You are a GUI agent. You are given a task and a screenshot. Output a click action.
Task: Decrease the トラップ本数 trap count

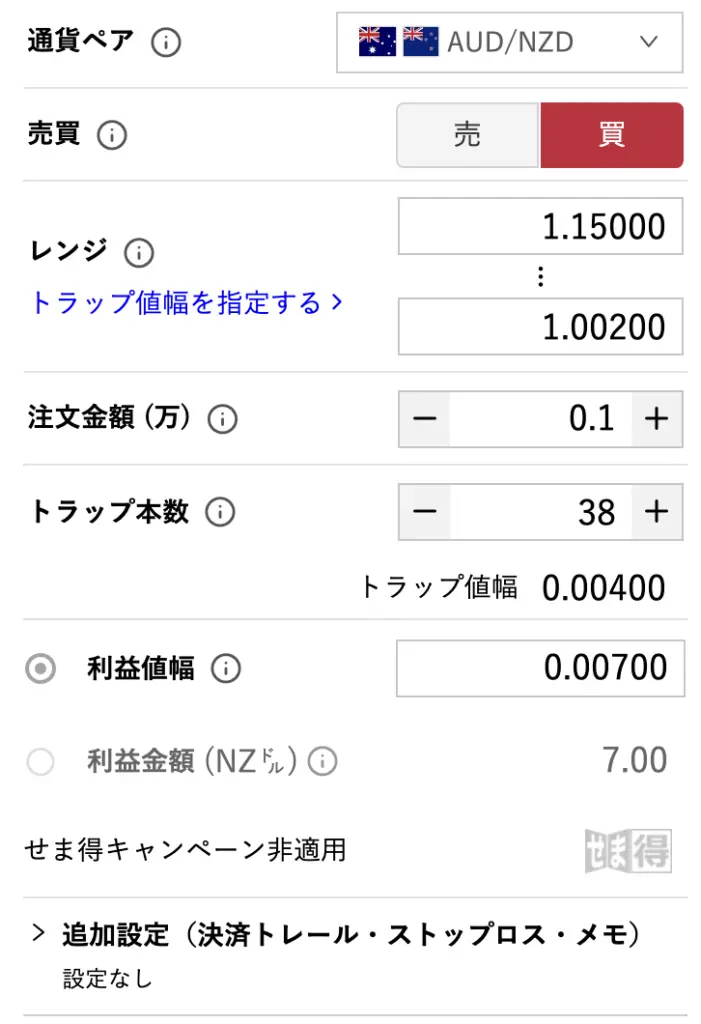click(425, 511)
